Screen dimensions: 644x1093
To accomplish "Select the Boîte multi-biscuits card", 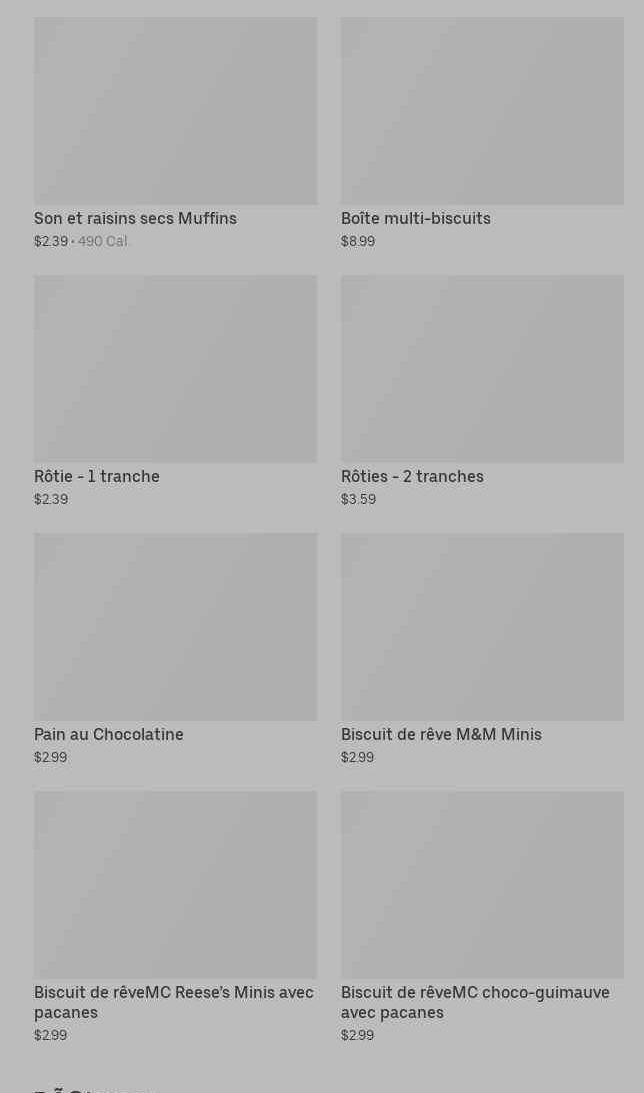I will 482,133.
